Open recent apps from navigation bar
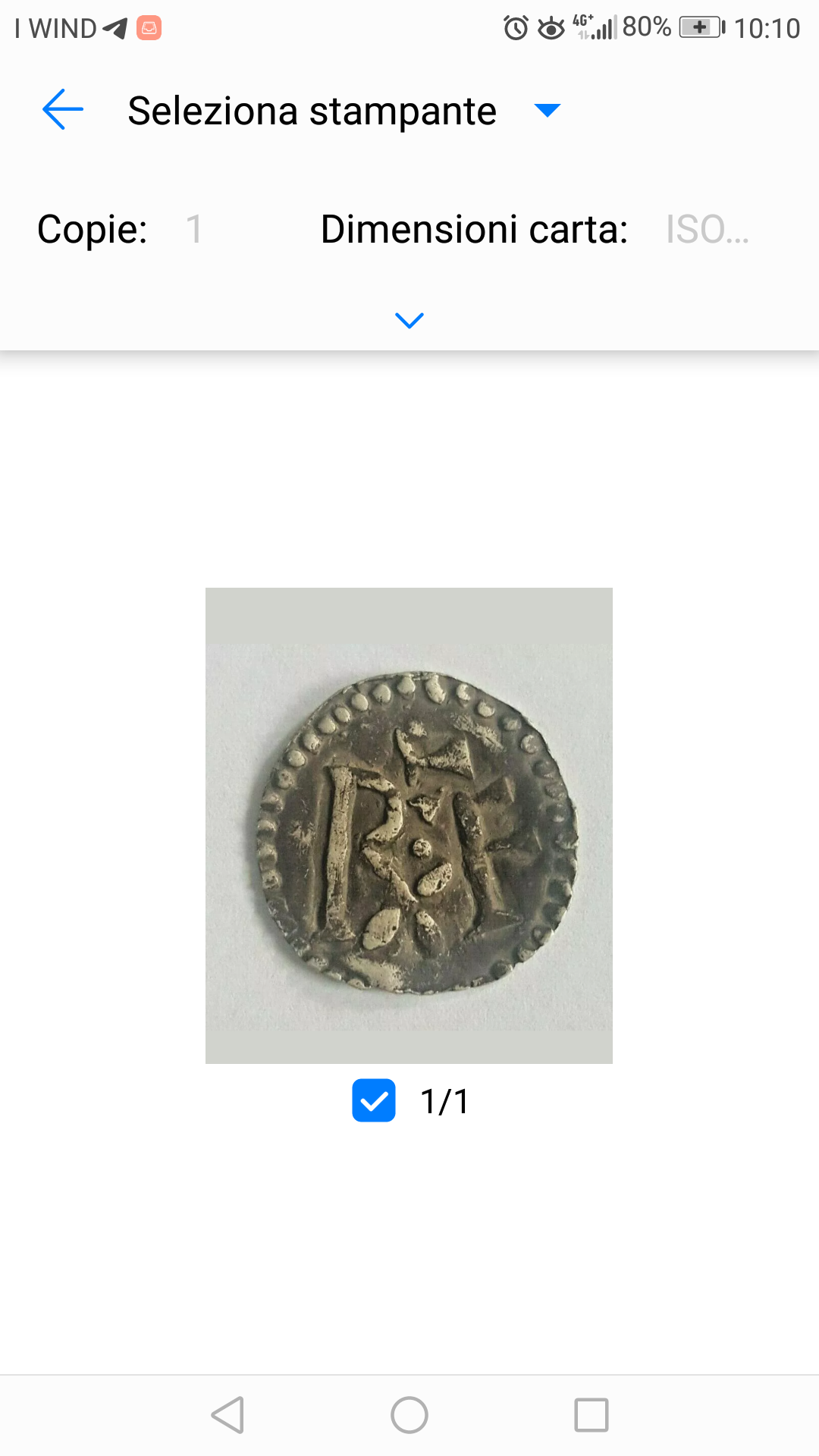The width and height of the screenshot is (819, 1456). [x=591, y=1415]
